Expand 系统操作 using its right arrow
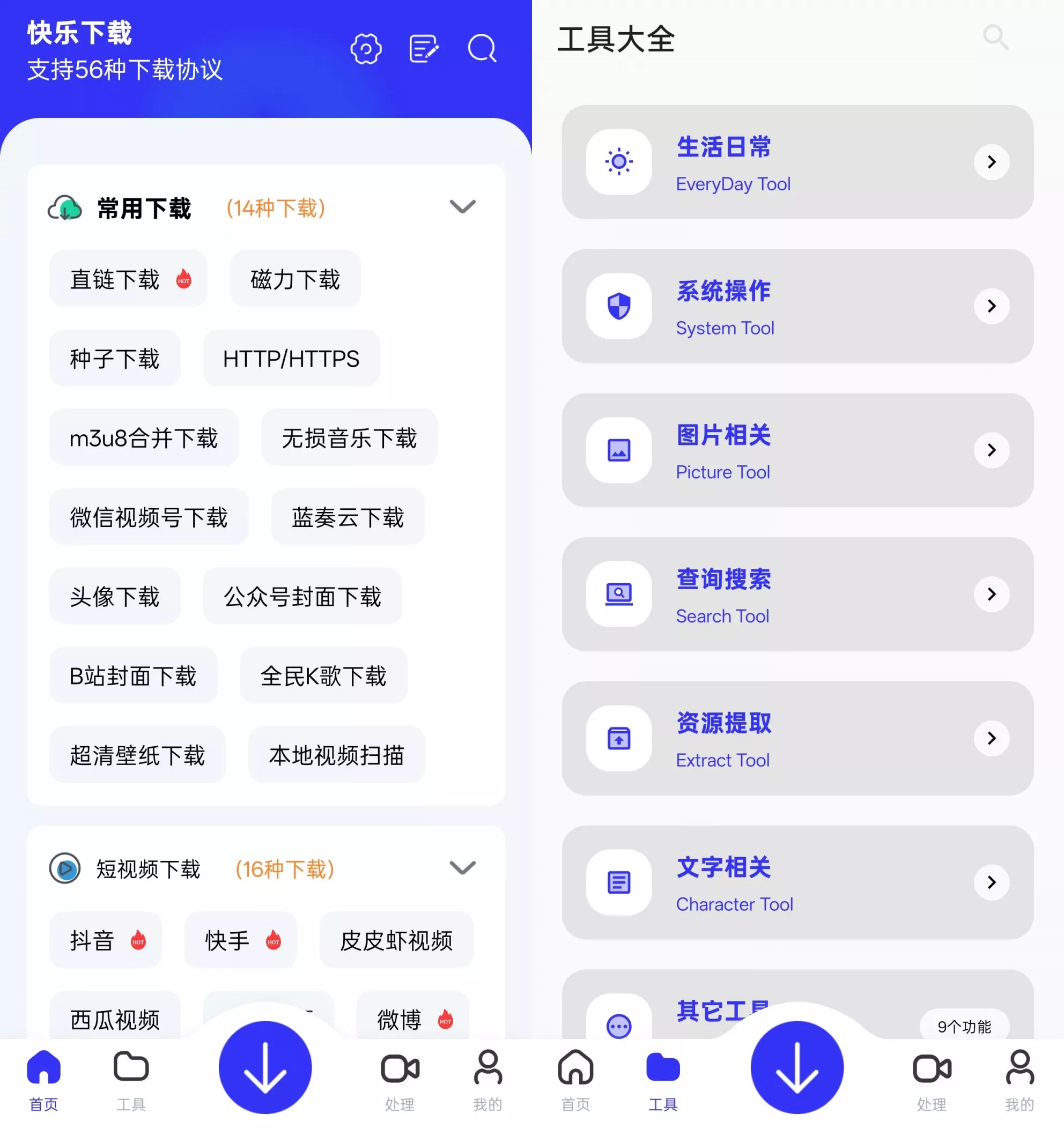This screenshot has height=1129, width=1064. pos(991,306)
